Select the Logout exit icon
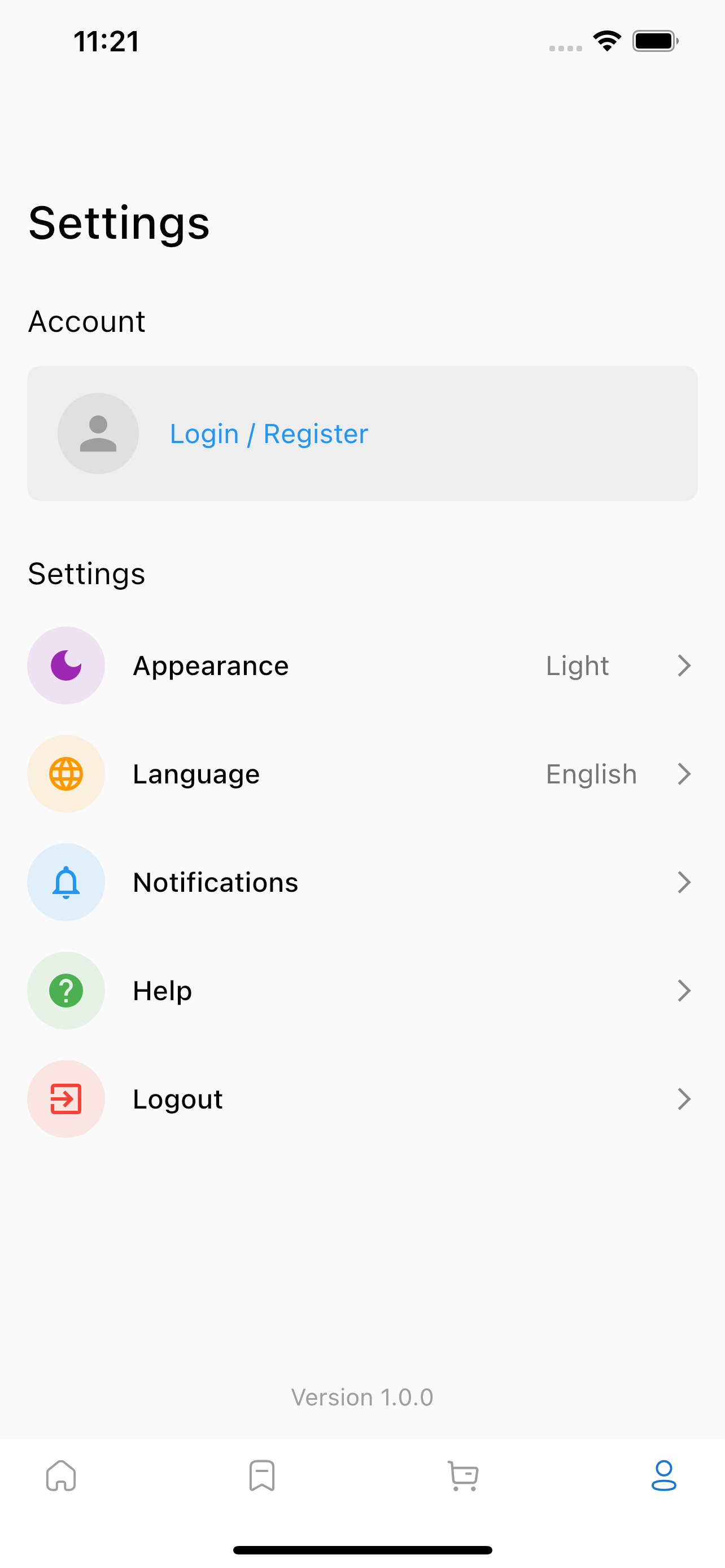The height and width of the screenshot is (1568, 725). 65,1099
